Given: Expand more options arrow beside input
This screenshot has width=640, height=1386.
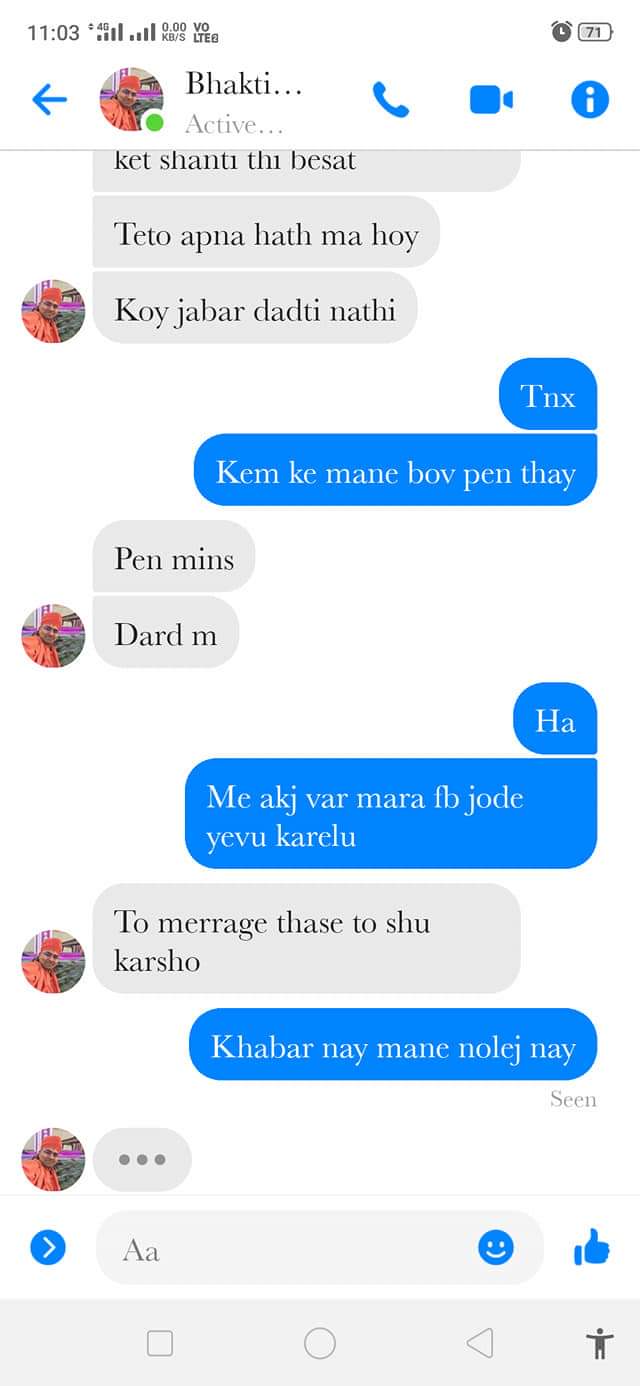Looking at the screenshot, I should coord(48,1247).
